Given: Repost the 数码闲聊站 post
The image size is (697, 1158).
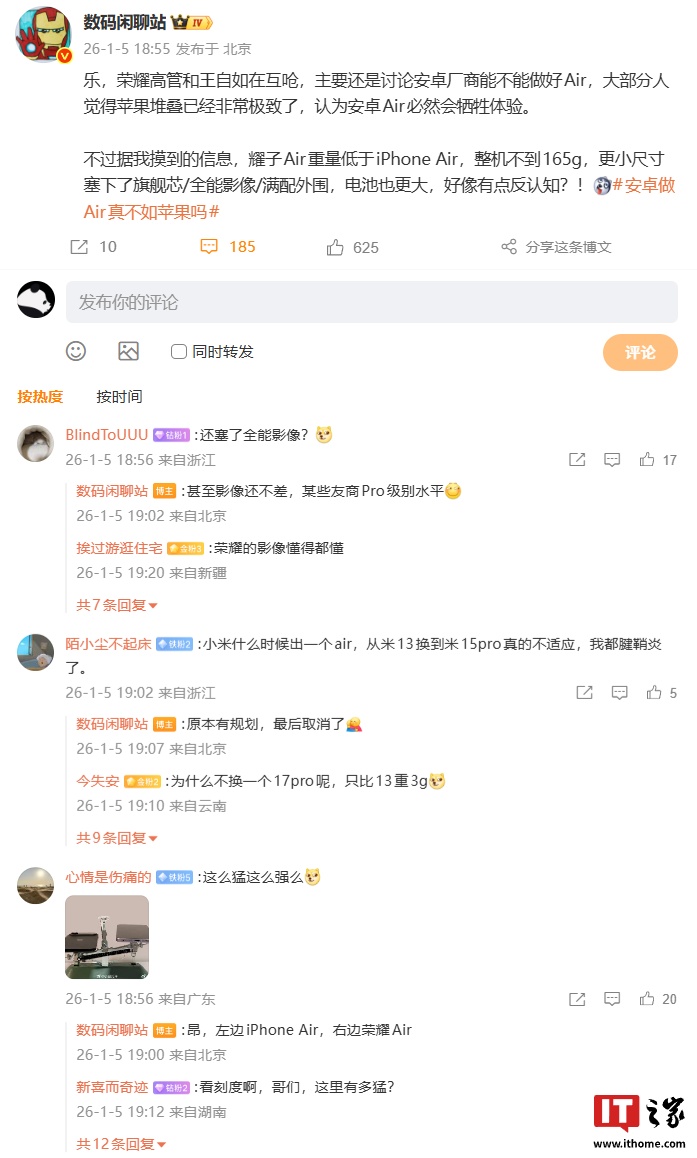Looking at the screenshot, I should pyautogui.click(x=92, y=246).
